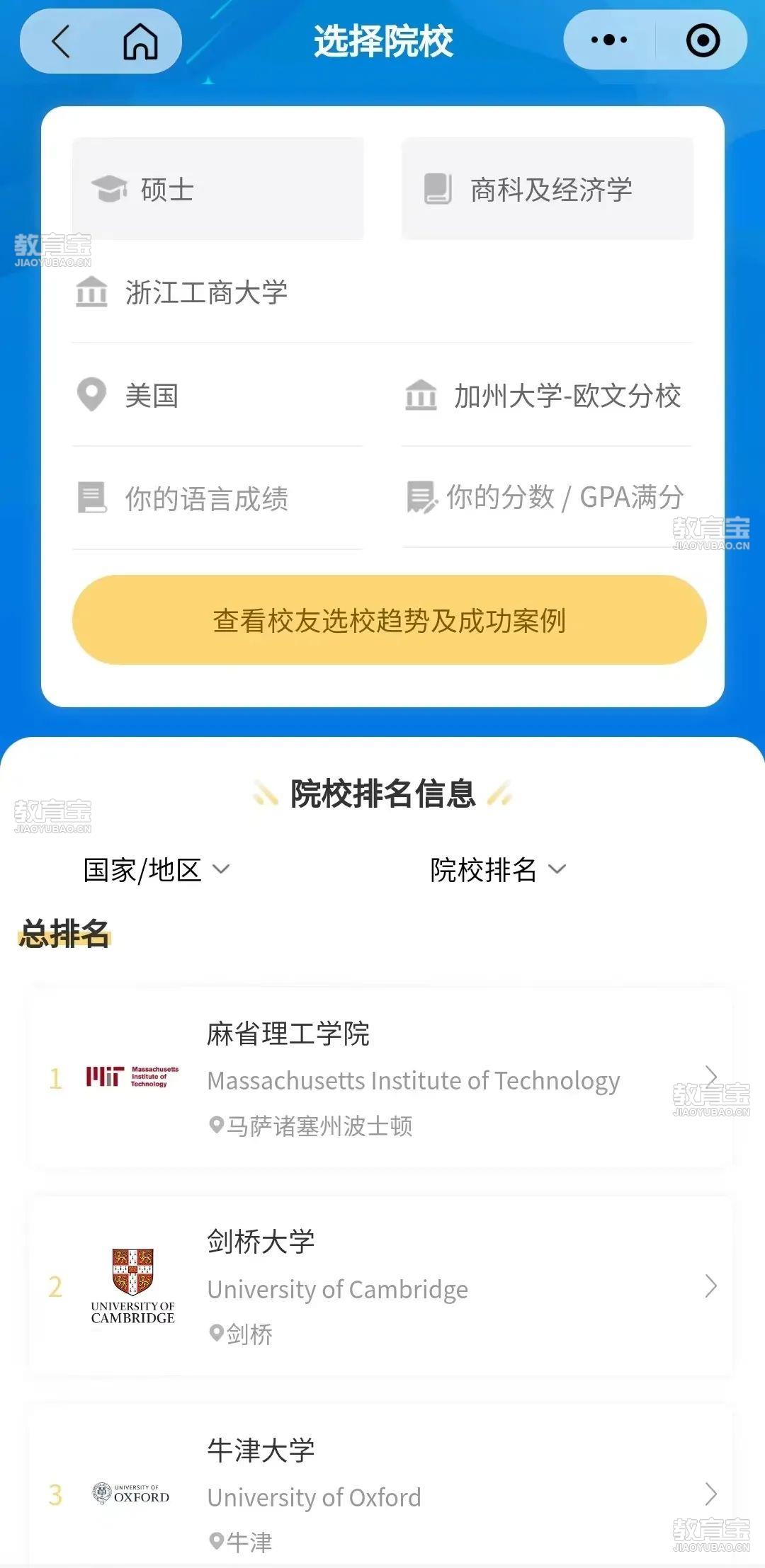The width and height of the screenshot is (765, 1568).
Task: Tap 查看校友选校趋势及成功案例 button
Action: coord(390,620)
